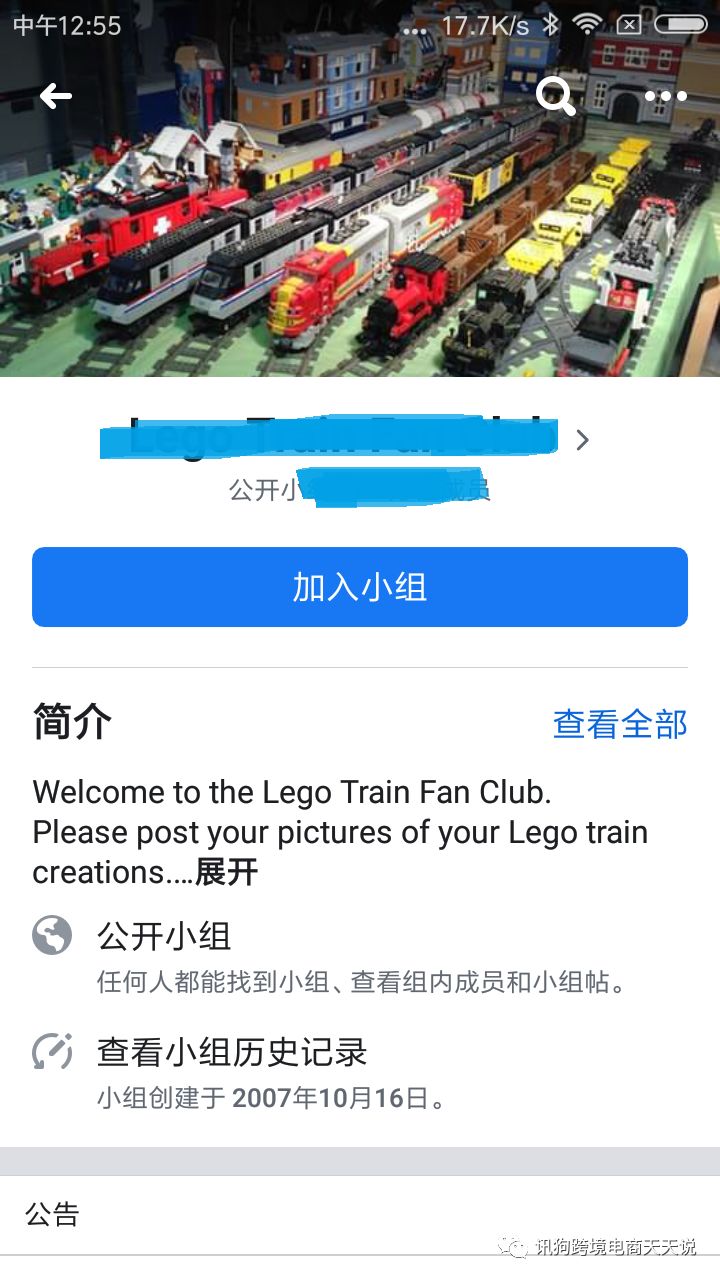Open search within the group
The width and height of the screenshot is (720, 1280).
[556, 96]
